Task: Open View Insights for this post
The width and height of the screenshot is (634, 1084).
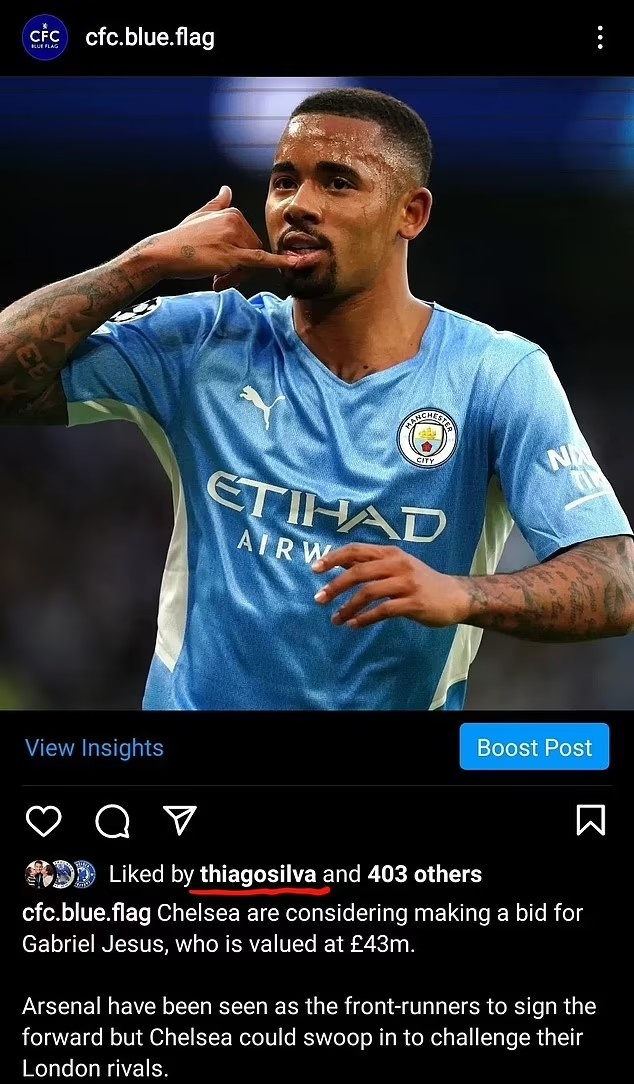Action: (x=94, y=748)
